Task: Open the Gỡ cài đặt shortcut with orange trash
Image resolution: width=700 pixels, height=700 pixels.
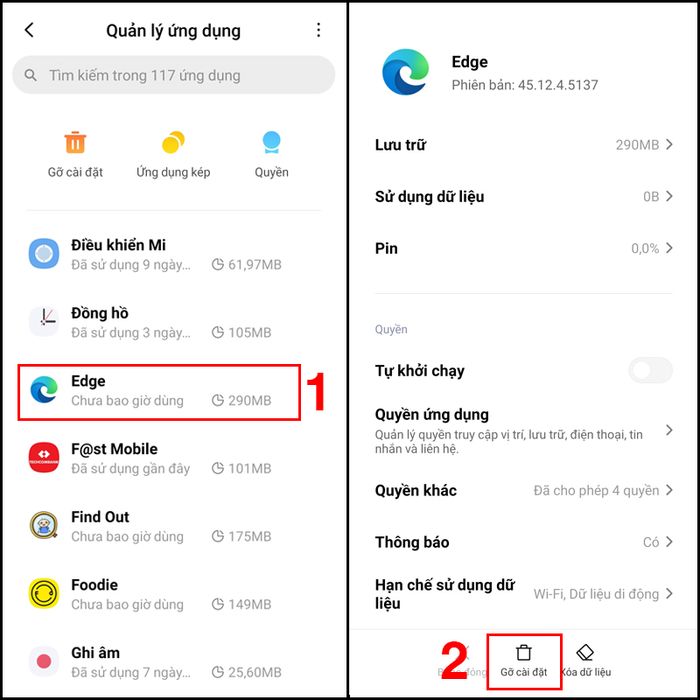Action: 75,154
